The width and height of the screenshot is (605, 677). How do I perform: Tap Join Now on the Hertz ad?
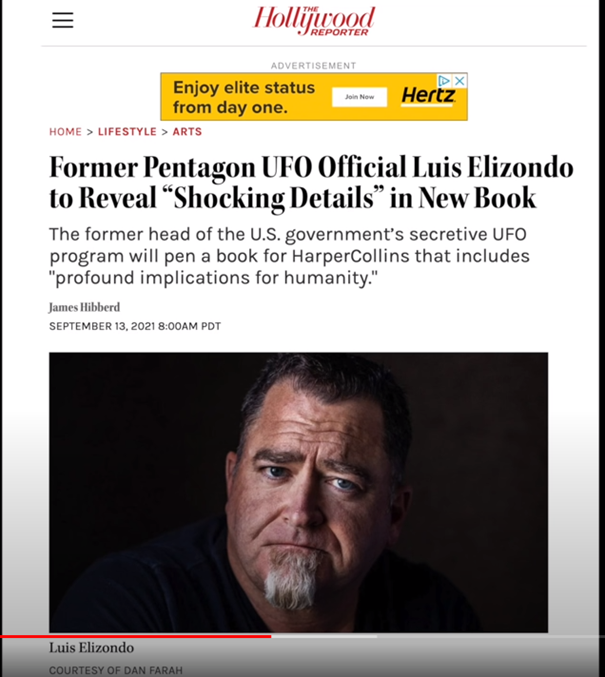coord(359,97)
